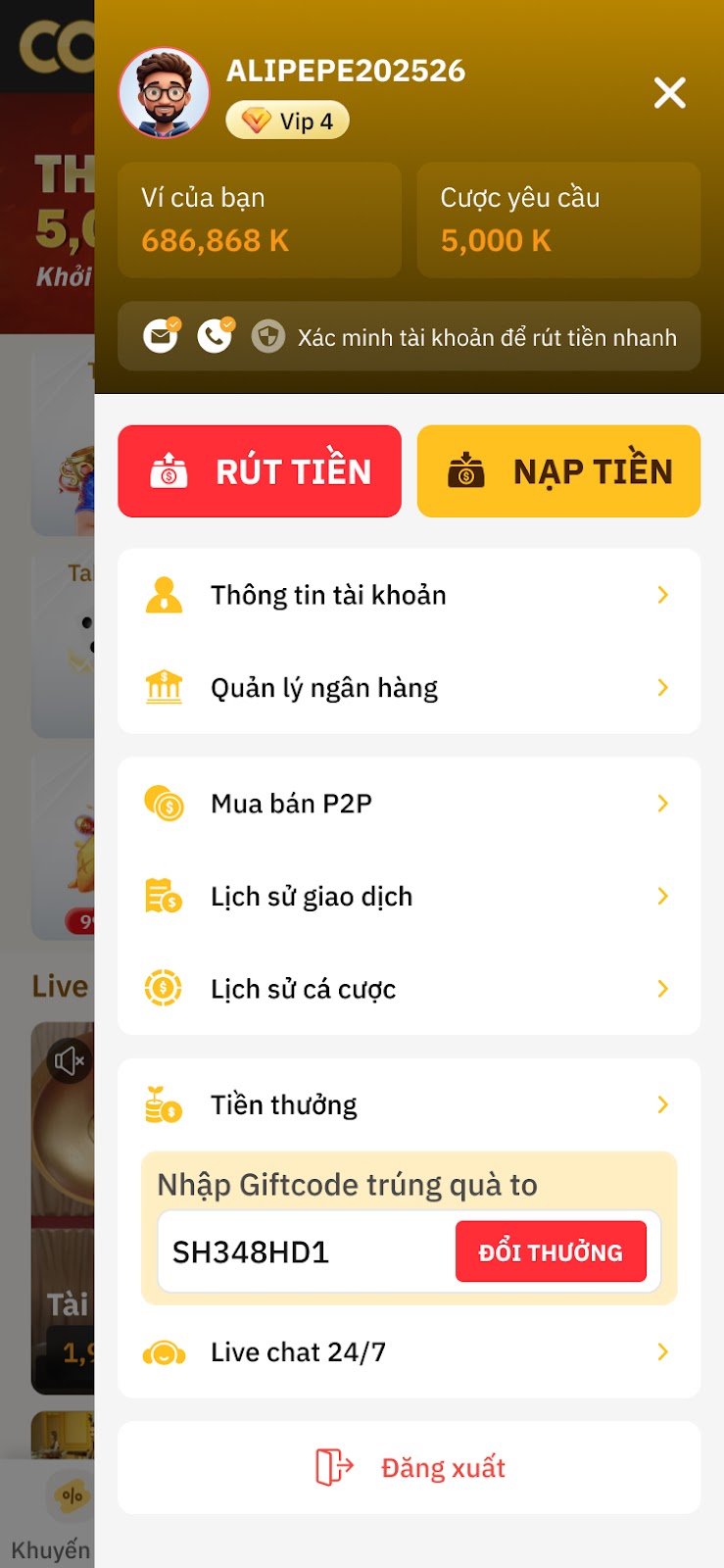Screen dimensions: 724x1568
Task: Open Quản lý ngân hàng
Action: click(x=409, y=688)
